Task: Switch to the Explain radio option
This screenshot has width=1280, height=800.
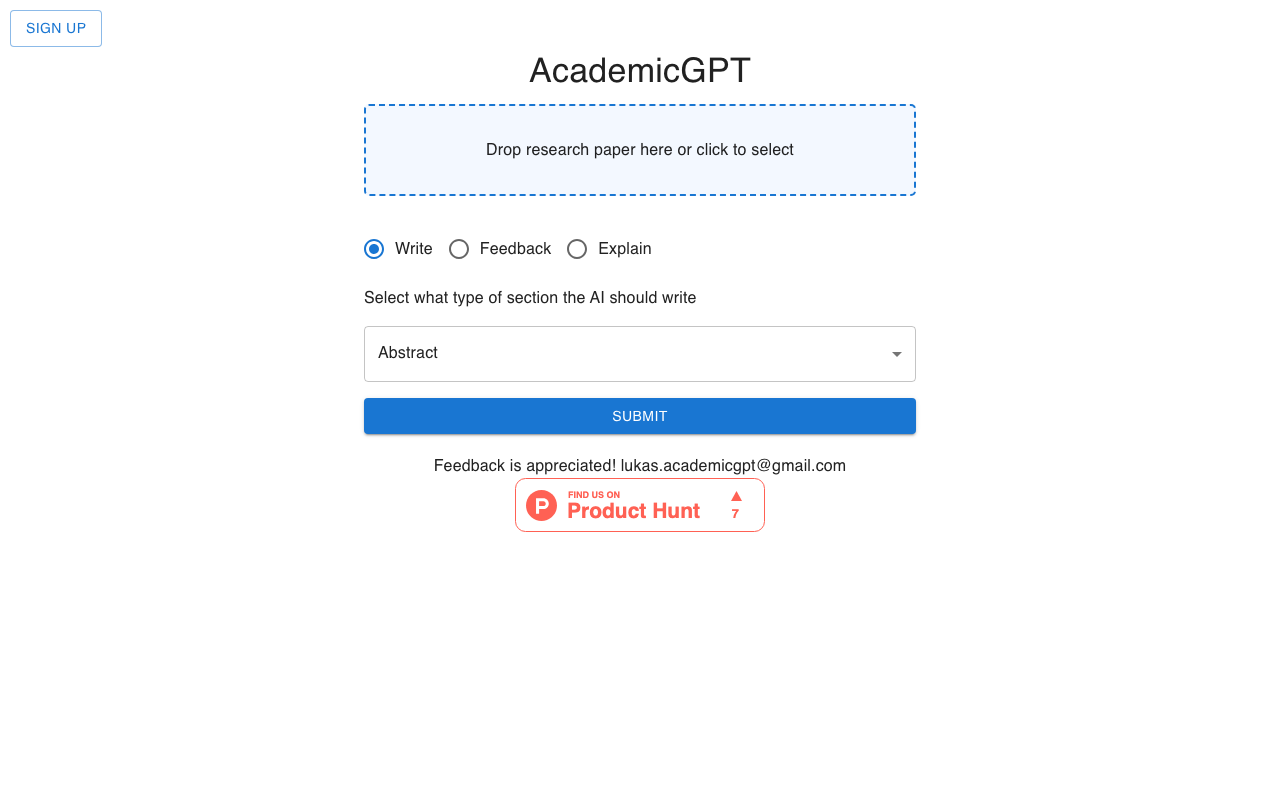Action: coord(577,249)
